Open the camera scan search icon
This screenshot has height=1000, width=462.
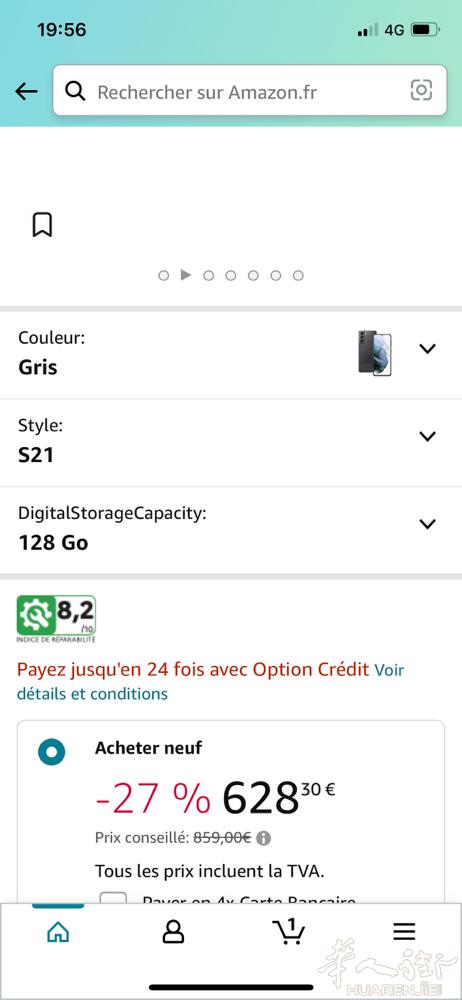click(x=421, y=91)
